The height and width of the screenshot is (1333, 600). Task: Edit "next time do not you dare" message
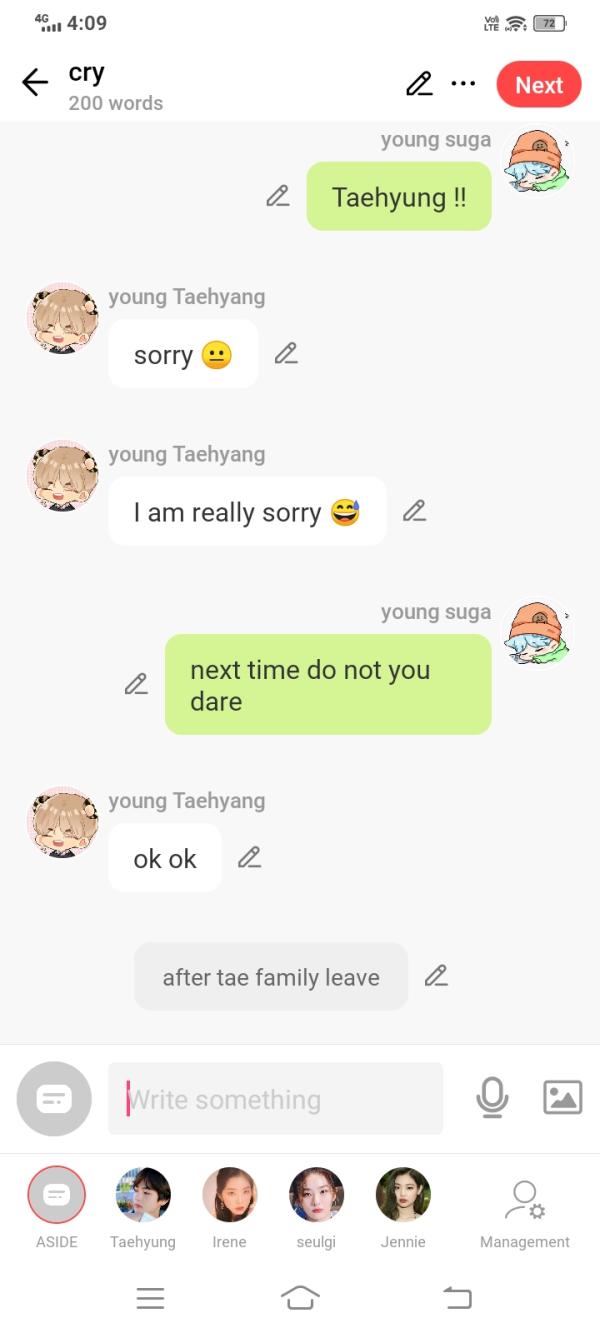click(136, 684)
